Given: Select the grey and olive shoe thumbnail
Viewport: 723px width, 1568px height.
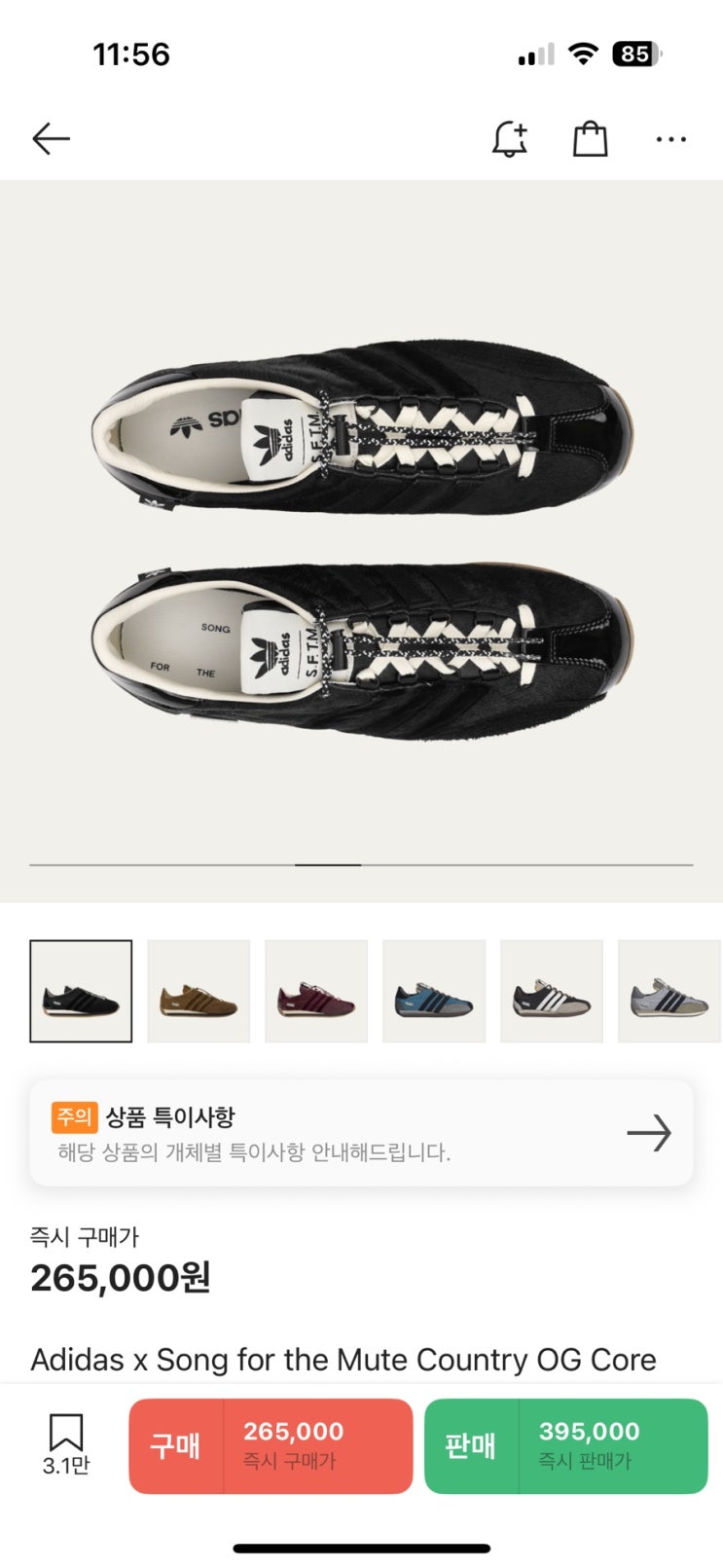Looking at the screenshot, I should coord(669,991).
